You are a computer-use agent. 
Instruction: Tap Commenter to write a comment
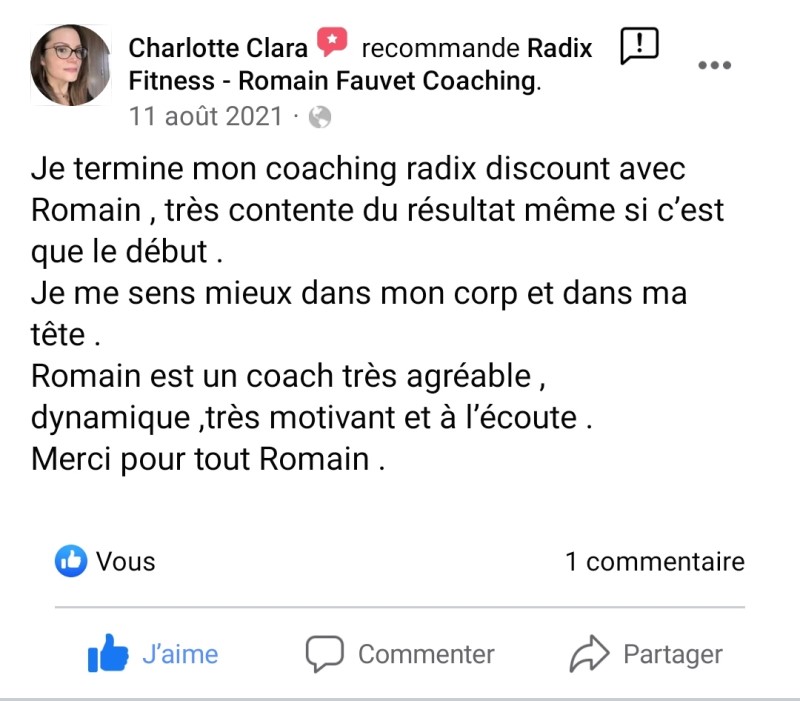click(x=400, y=655)
